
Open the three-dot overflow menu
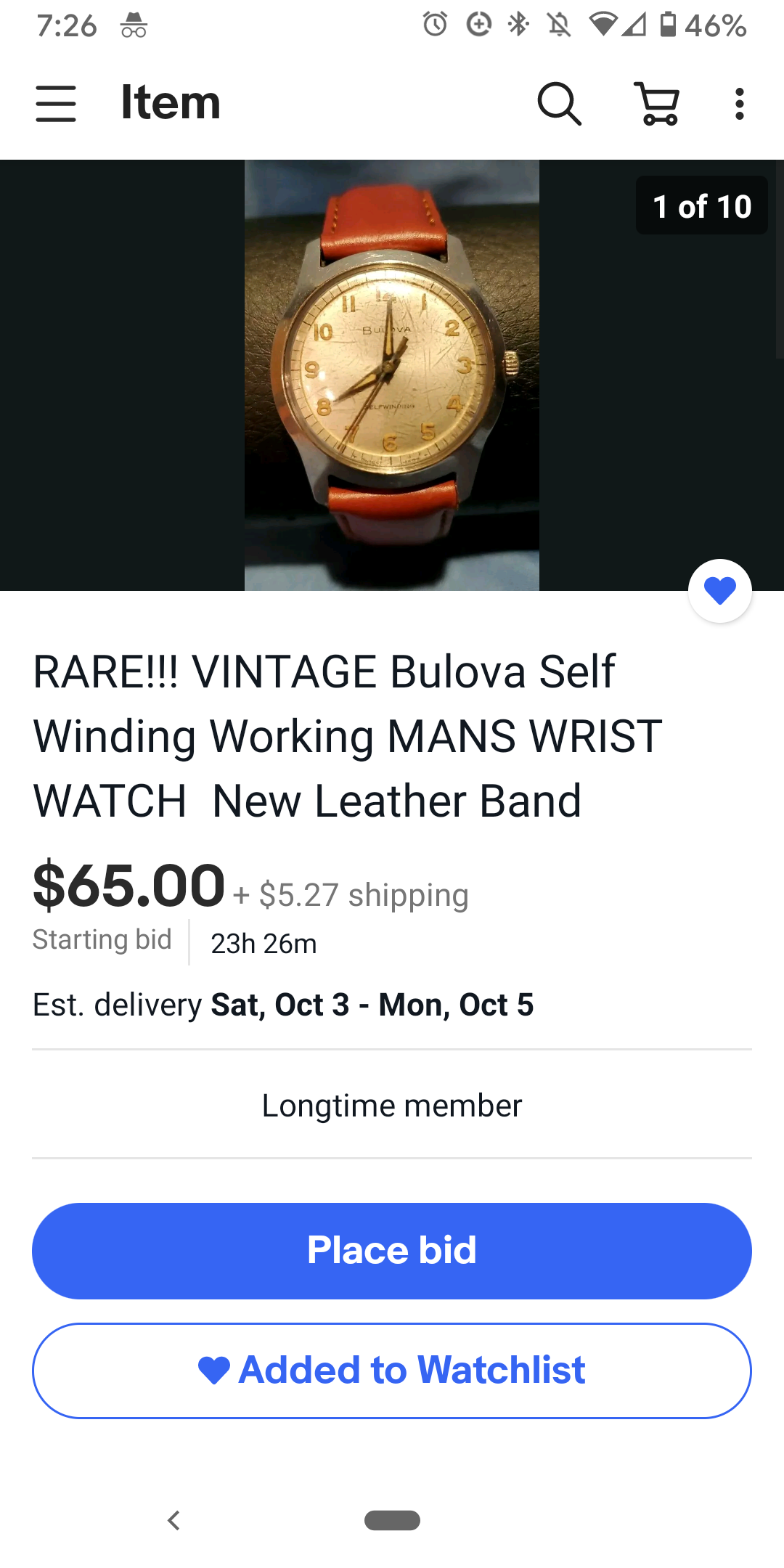[739, 104]
